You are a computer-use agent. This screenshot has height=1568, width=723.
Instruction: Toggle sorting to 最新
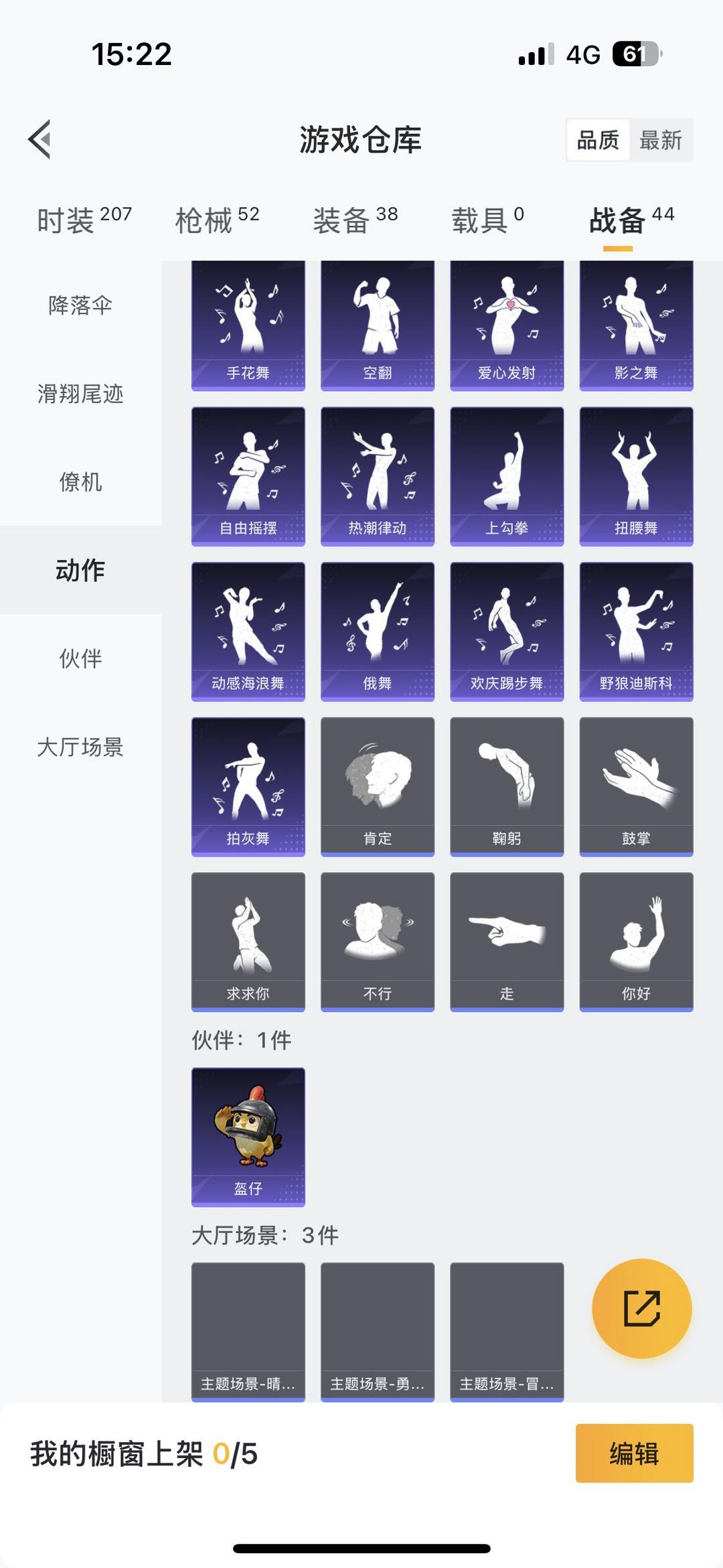(661, 139)
